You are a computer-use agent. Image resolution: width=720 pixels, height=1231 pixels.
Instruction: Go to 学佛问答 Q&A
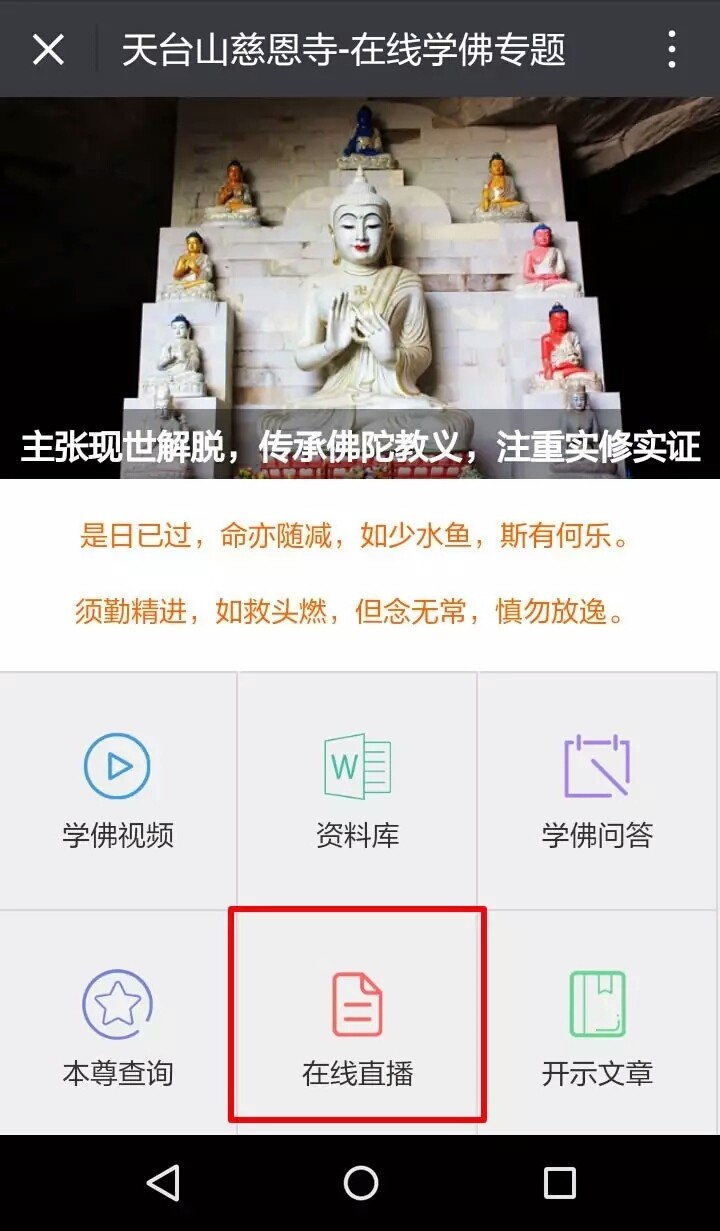click(x=598, y=791)
